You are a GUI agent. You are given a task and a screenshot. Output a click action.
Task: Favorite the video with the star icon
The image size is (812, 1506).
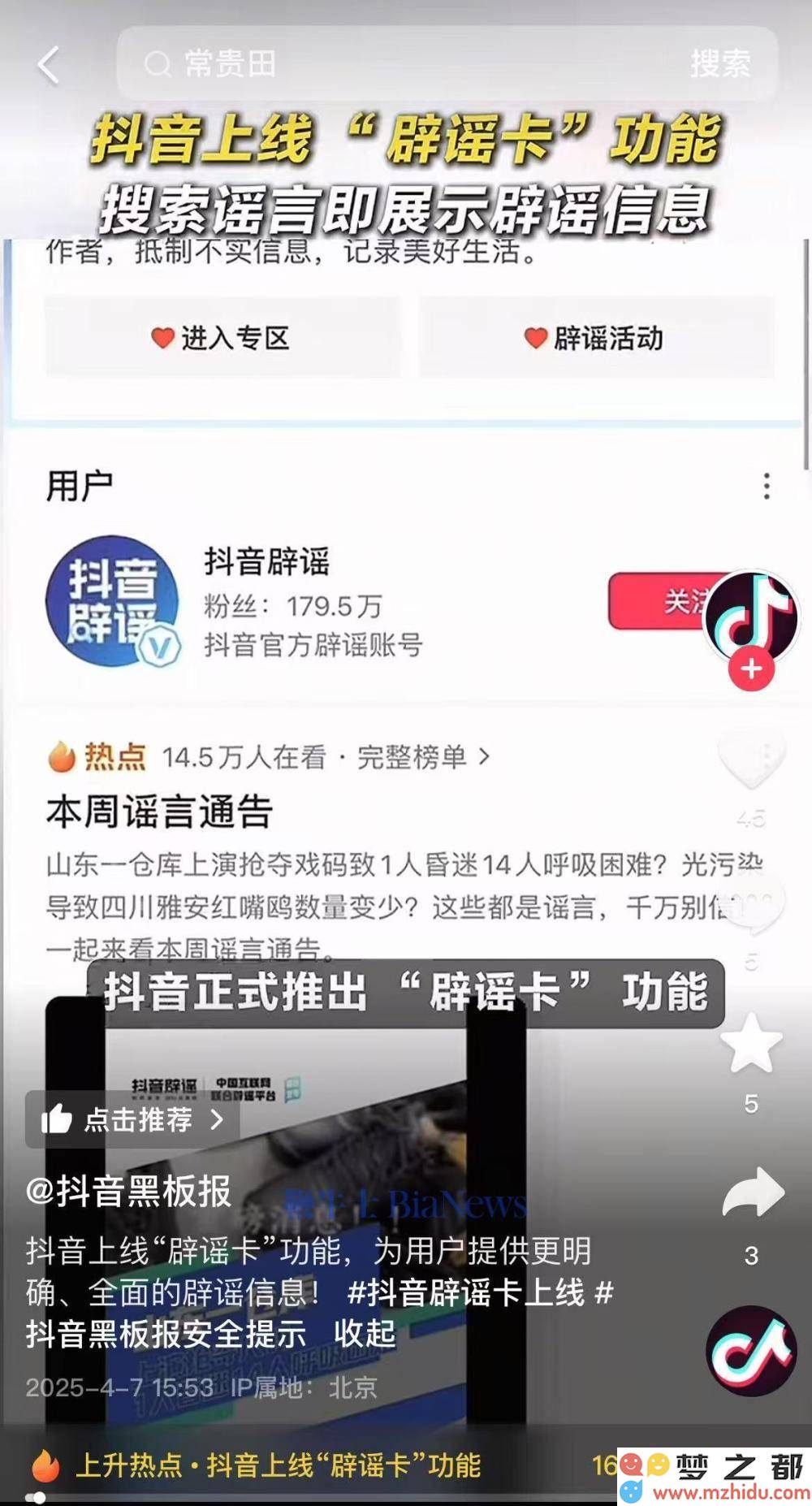pyautogui.click(x=751, y=1044)
